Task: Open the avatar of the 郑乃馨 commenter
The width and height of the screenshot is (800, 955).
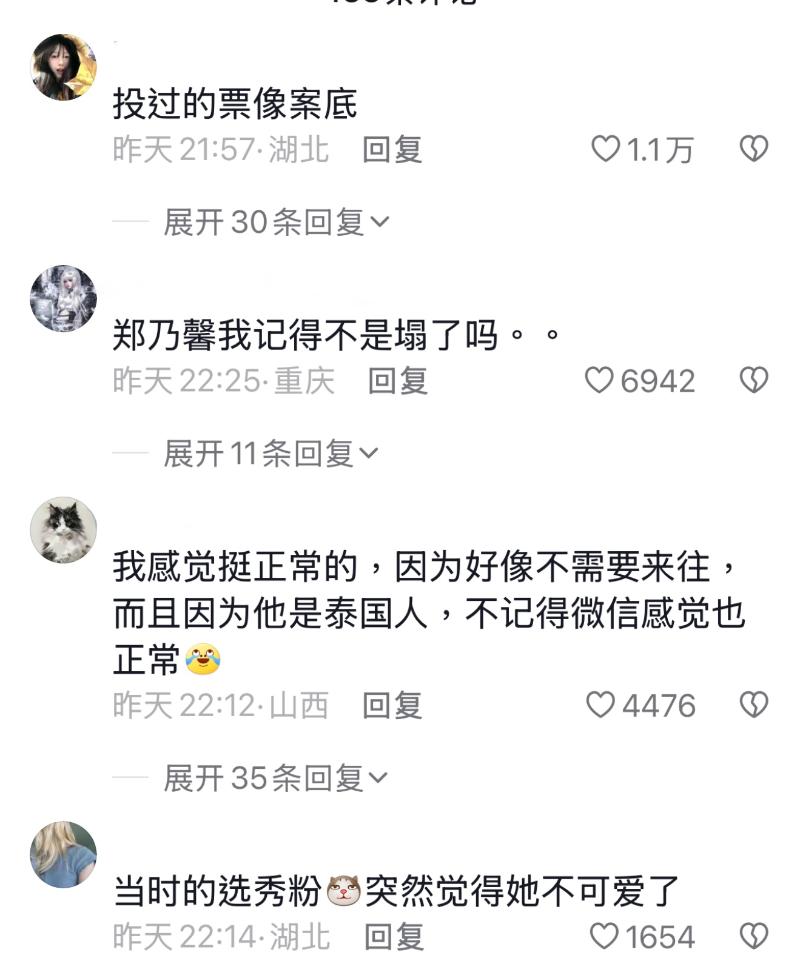Action: [x=64, y=298]
